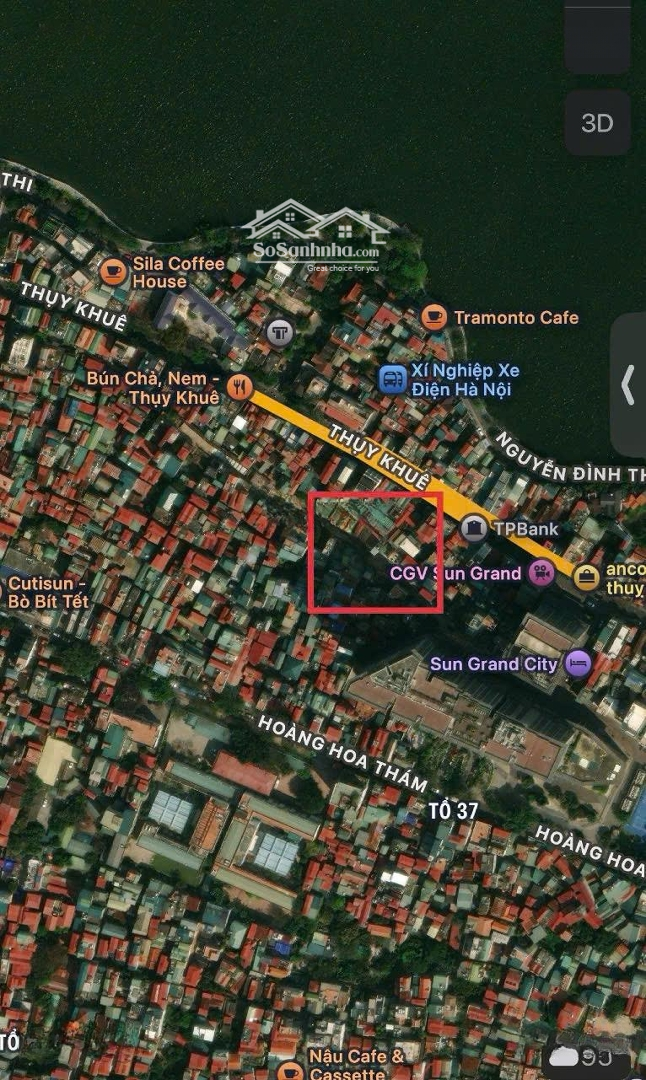Image resolution: width=646 pixels, height=1080 pixels.
Task: Expand the side panel arrow handle
Action: point(627,384)
